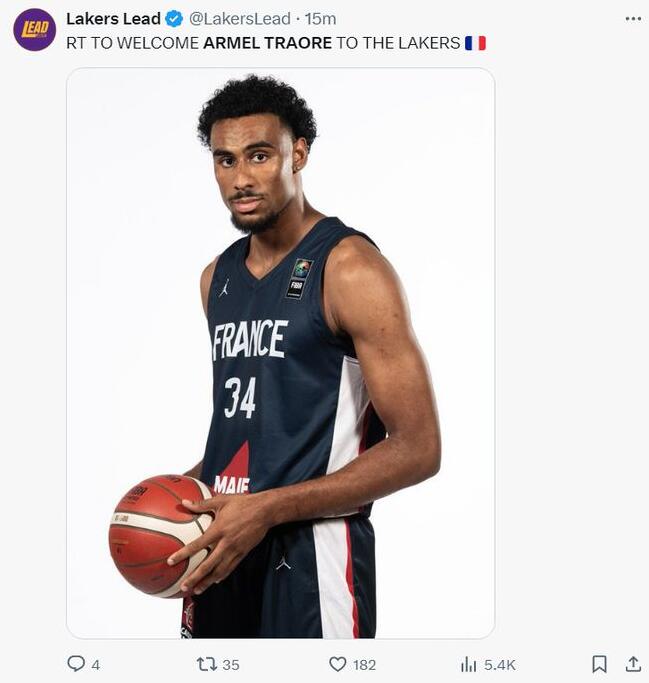Open the Armel Traore photo full screen
This screenshot has width=649, height=683.
pyautogui.click(x=280, y=353)
